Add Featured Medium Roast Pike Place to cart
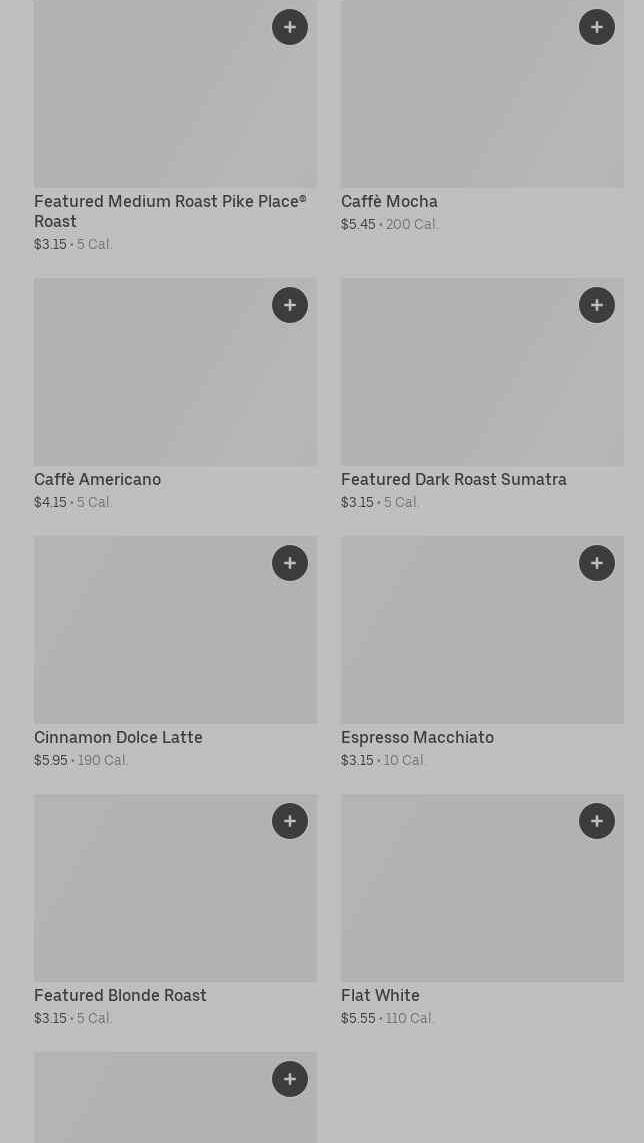 [290, 27]
